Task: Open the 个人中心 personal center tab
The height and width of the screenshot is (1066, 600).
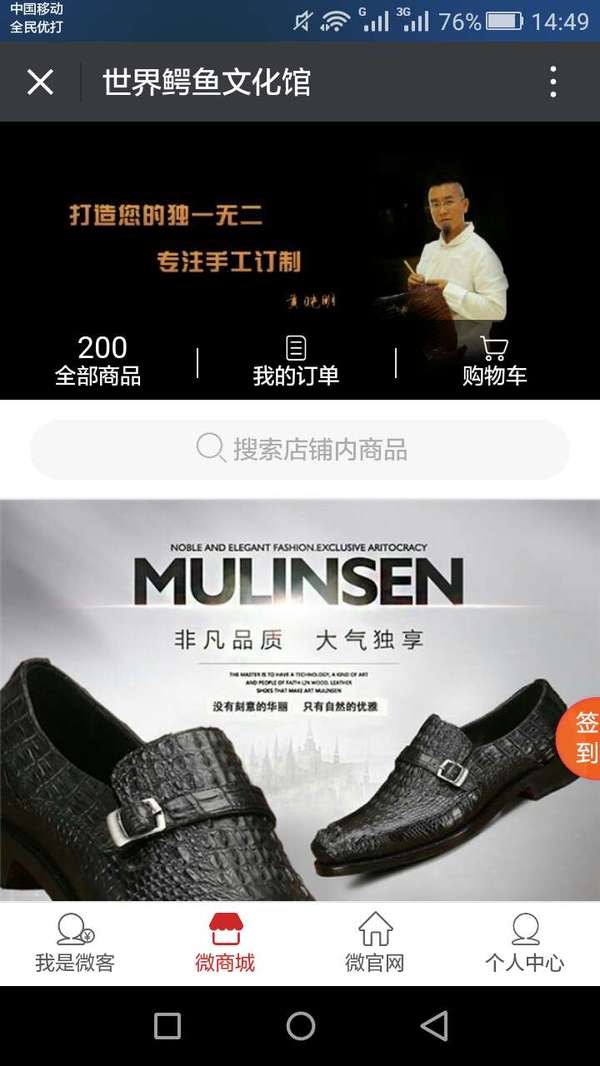Action: click(x=525, y=943)
